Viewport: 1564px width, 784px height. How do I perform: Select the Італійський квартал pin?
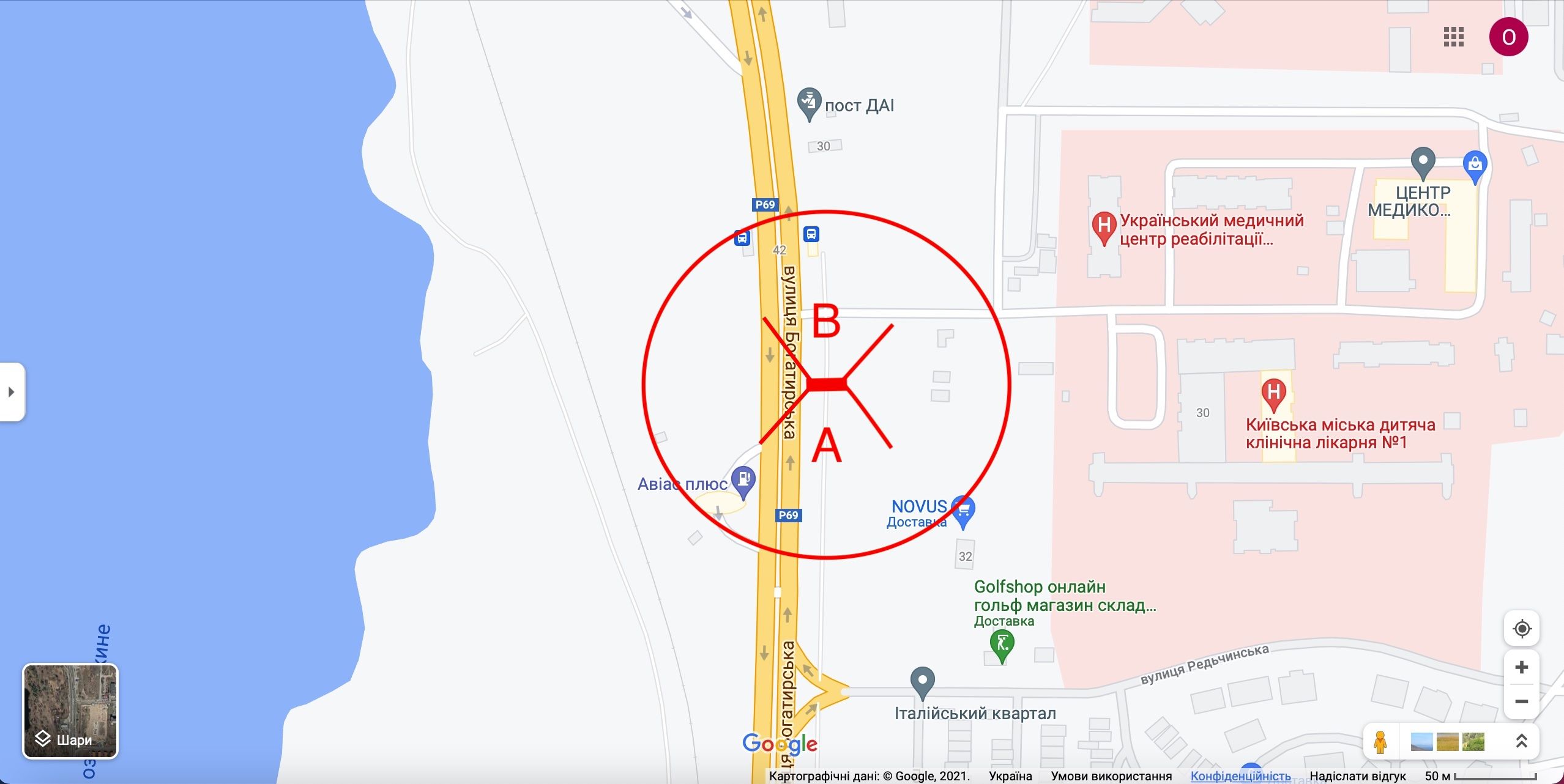point(922,681)
